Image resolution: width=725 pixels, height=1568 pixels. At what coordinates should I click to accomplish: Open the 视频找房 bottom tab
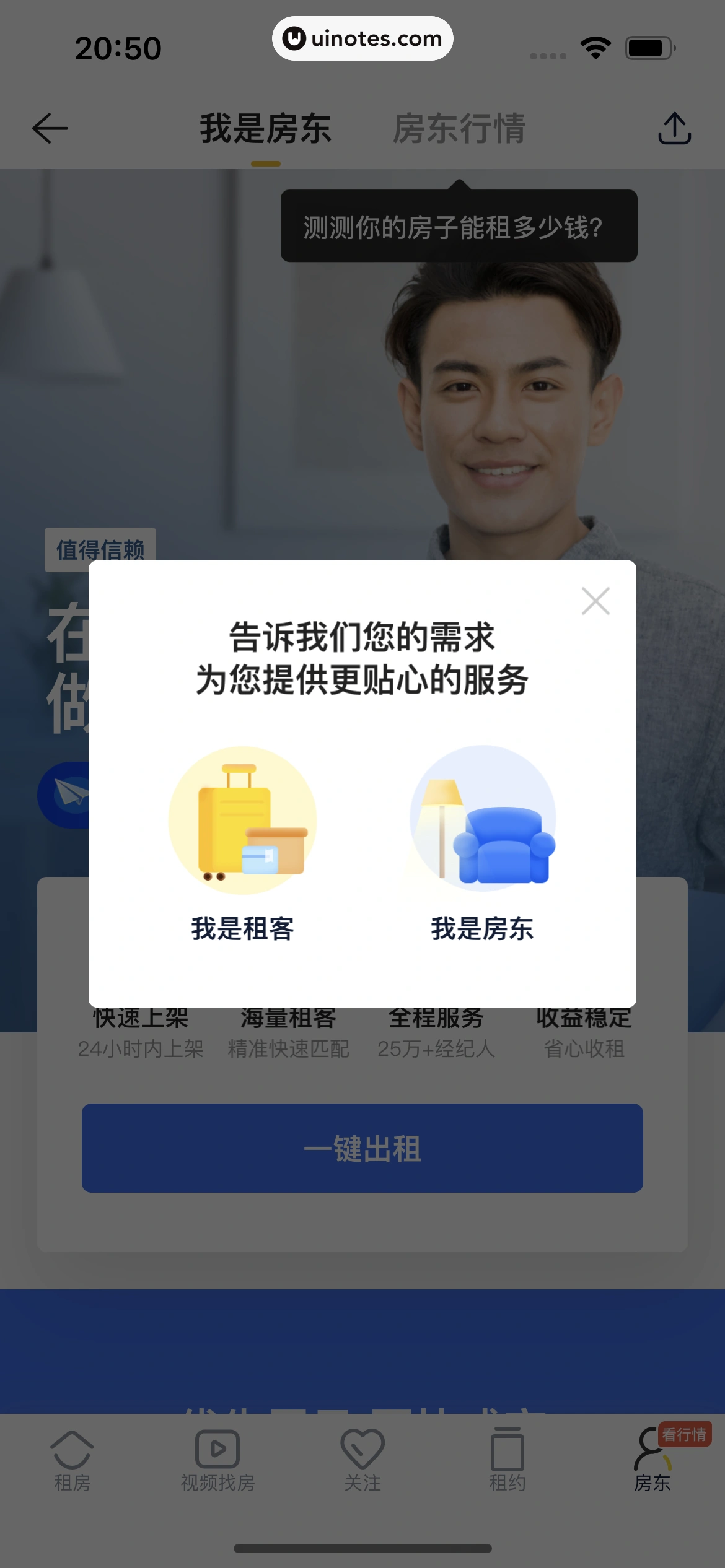pyautogui.click(x=217, y=1460)
